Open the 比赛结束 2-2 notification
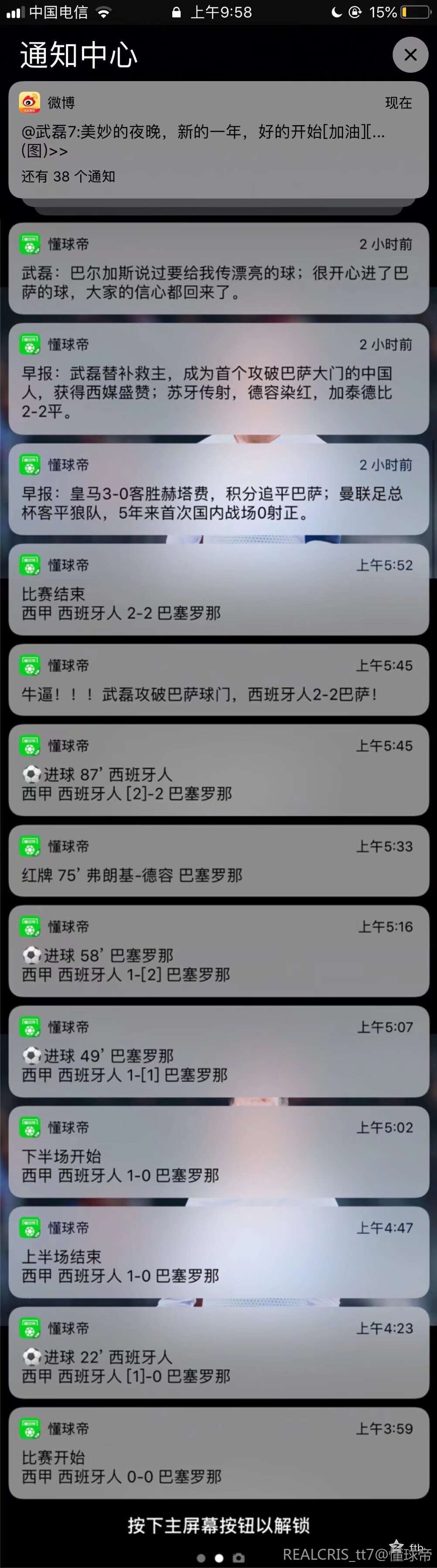The height and width of the screenshot is (1568, 437). tap(218, 590)
